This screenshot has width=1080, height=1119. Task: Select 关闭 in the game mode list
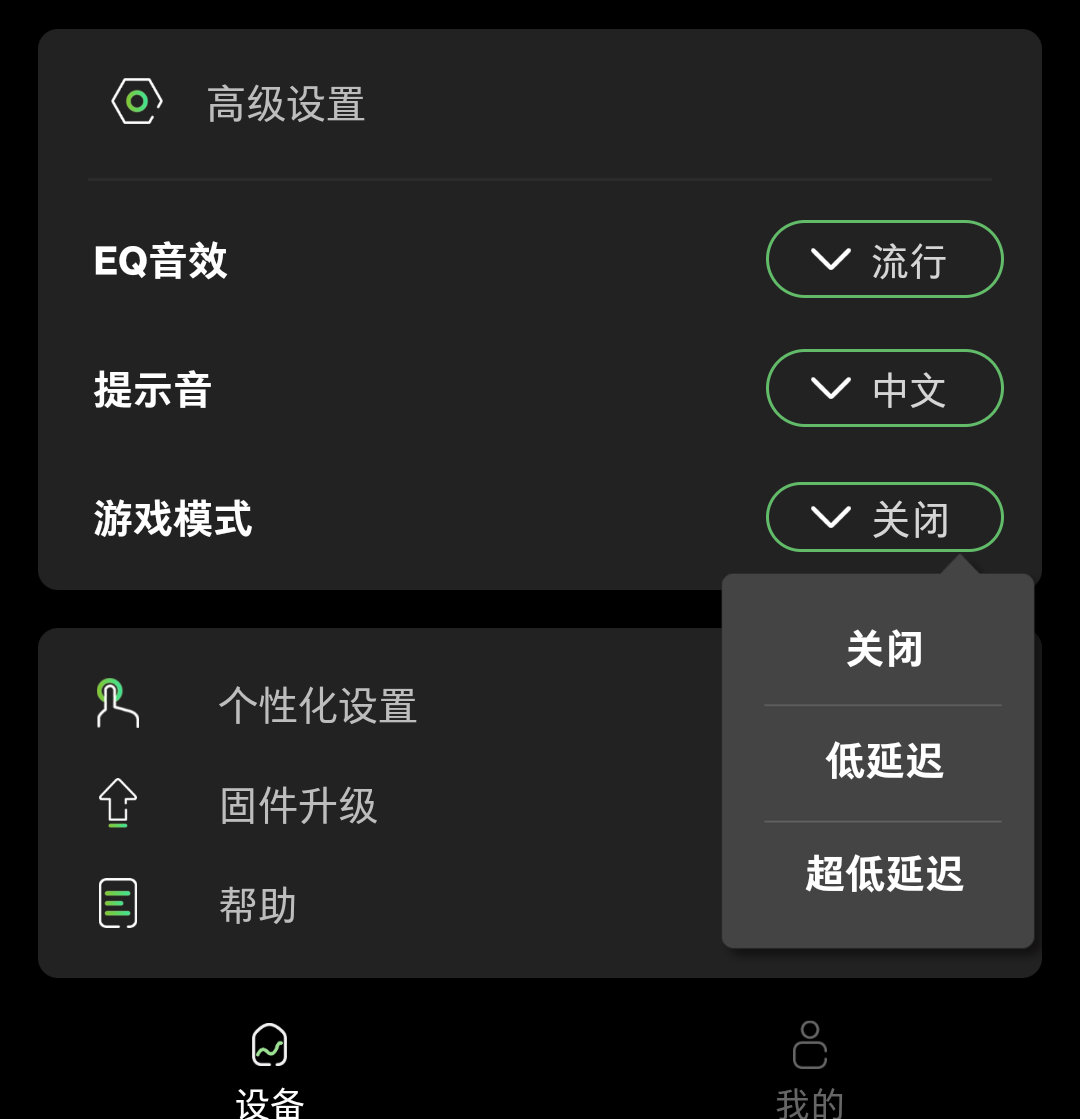pos(884,649)
